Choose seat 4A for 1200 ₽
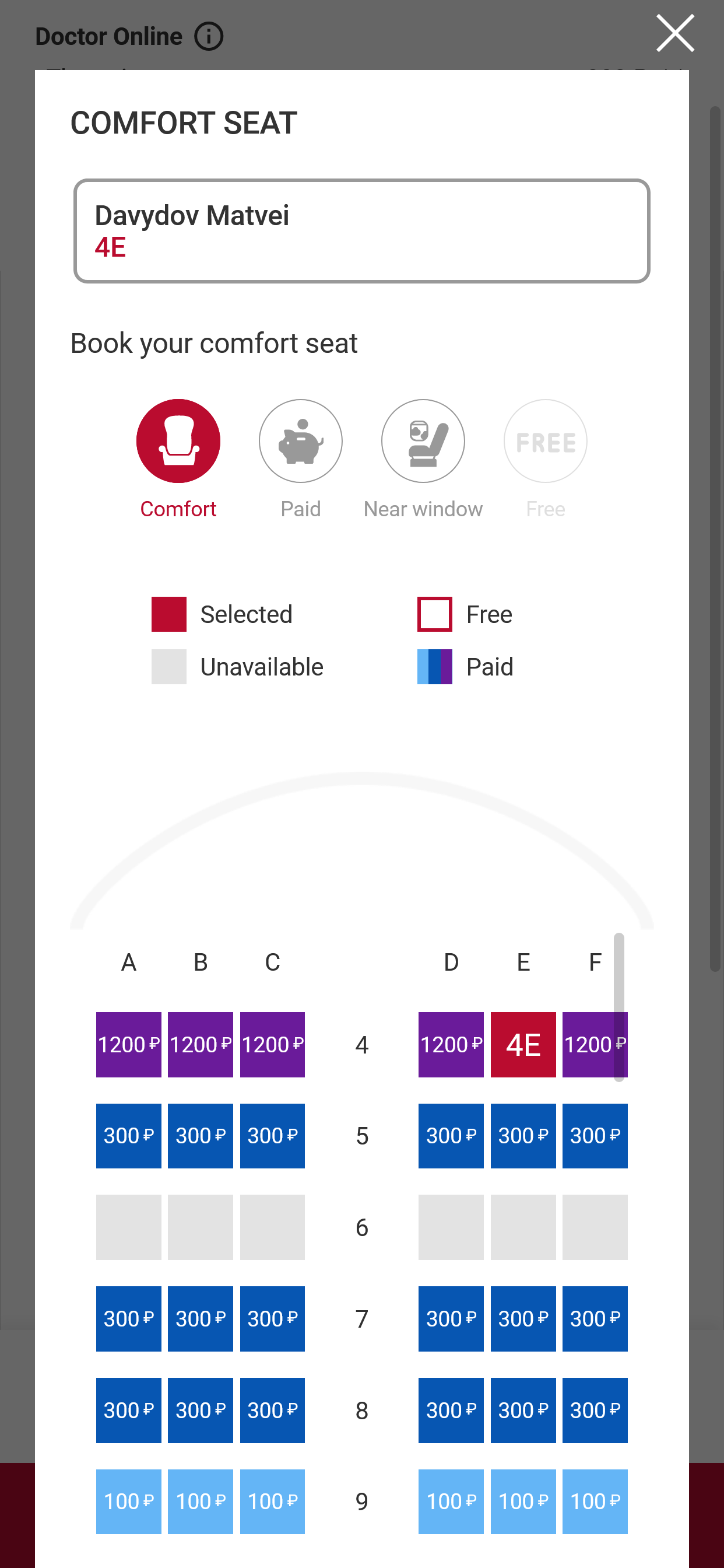The width and height of the screenshot is (724, 1568). point(128,1045)
